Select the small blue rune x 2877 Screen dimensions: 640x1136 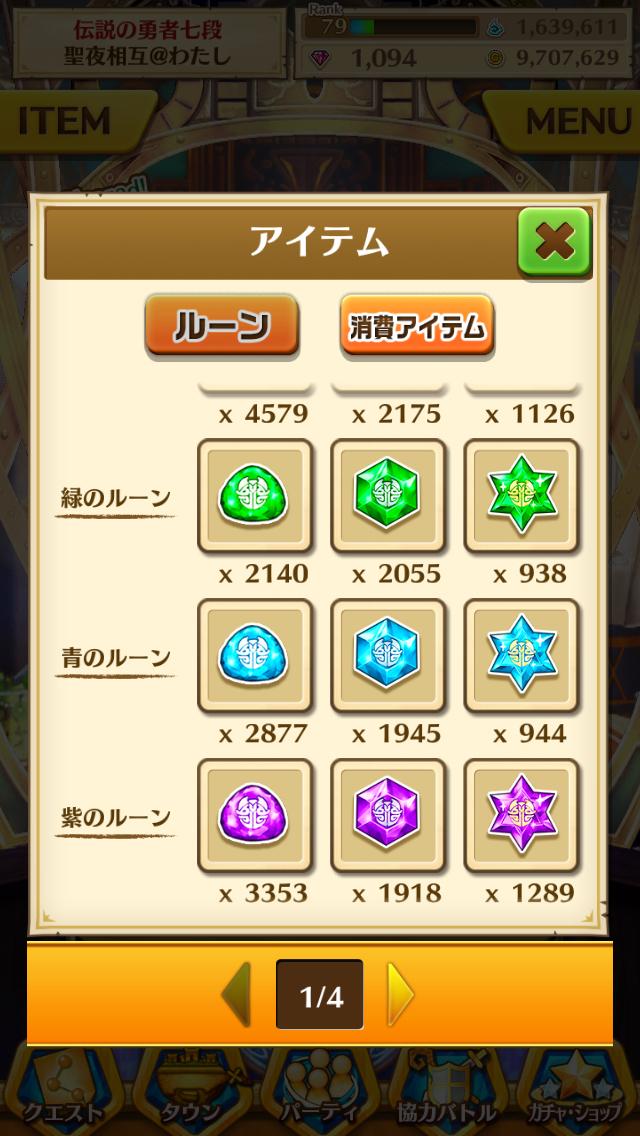[254, 657]
